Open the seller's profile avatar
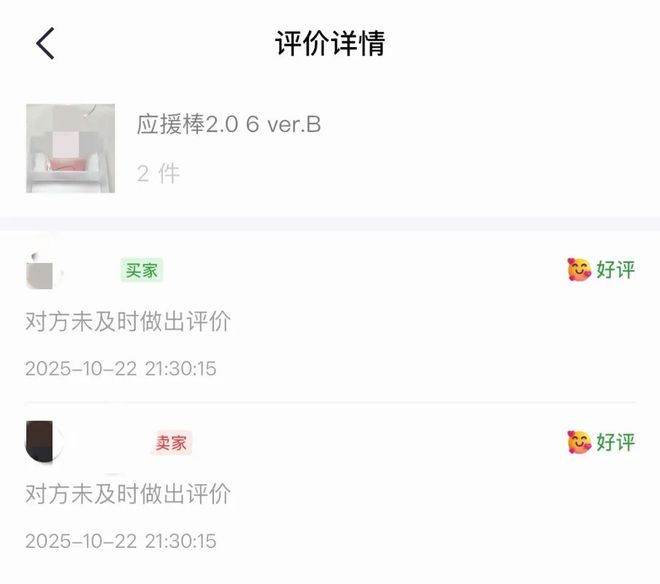Image resolution: width=660 pixels, height=584 pixels. [x=44, y=441]
